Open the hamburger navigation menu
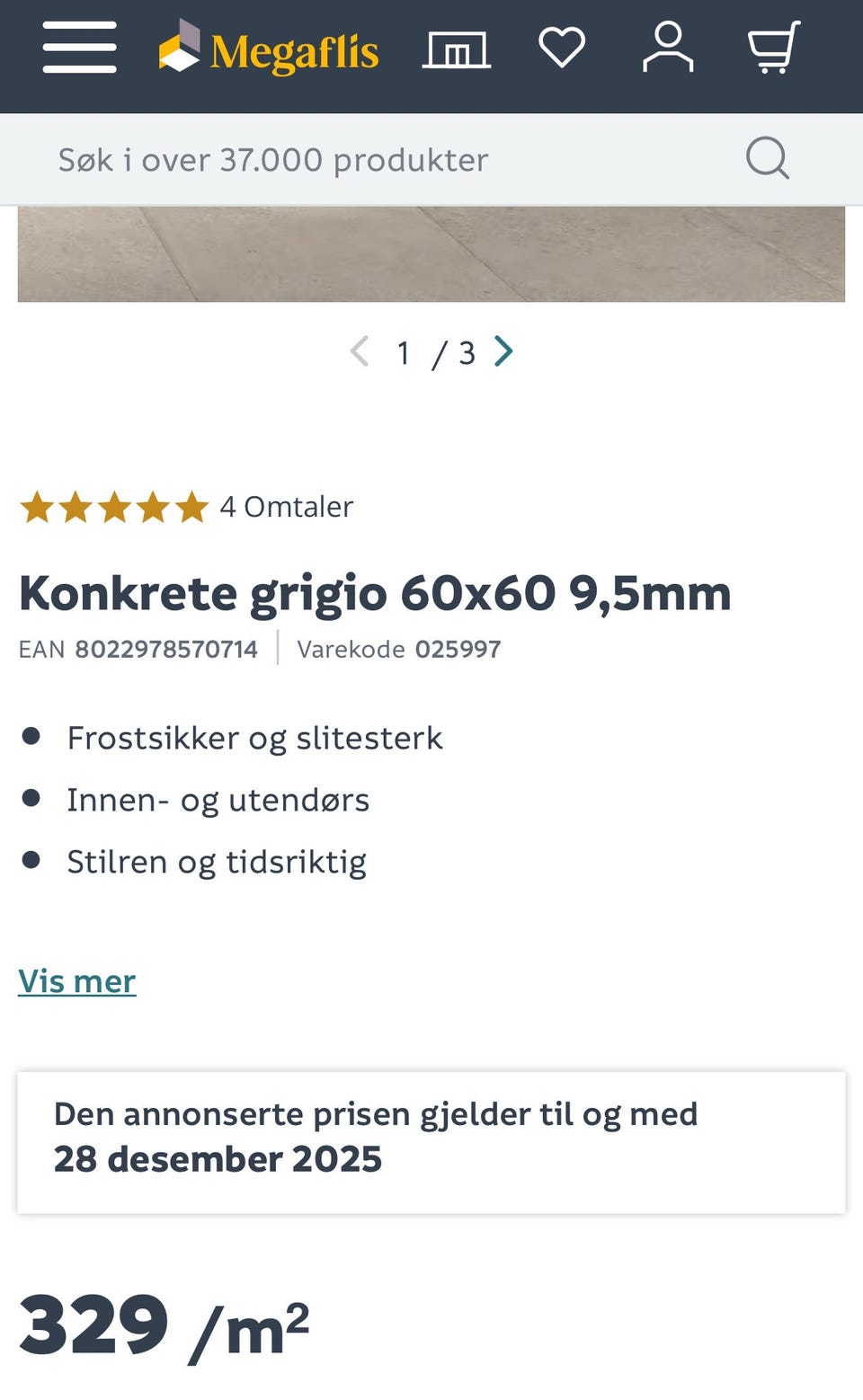This screenshot has width=863, height=1400. click(78, 49)
